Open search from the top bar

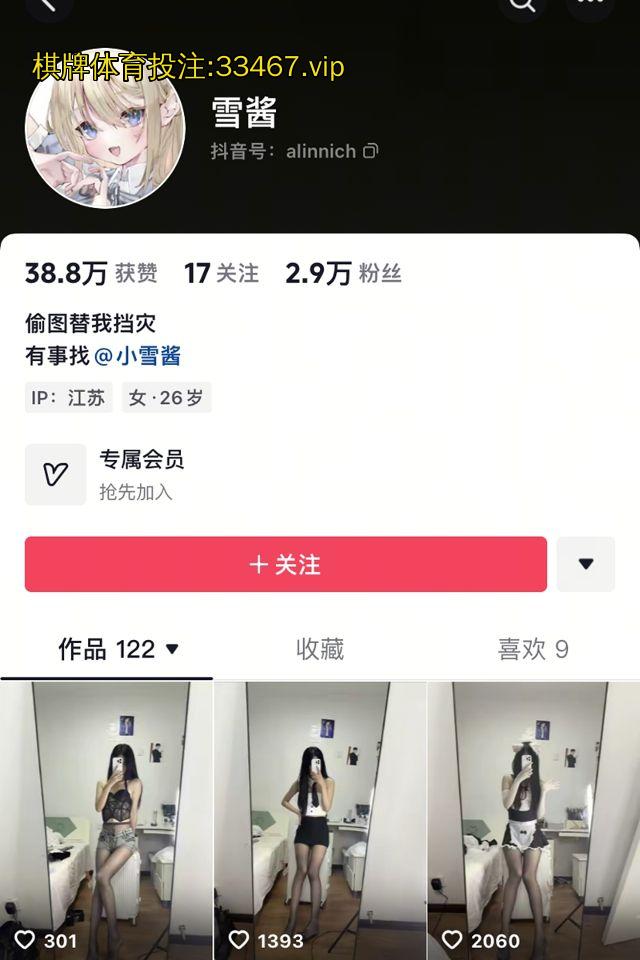click(x=523, y=5)
